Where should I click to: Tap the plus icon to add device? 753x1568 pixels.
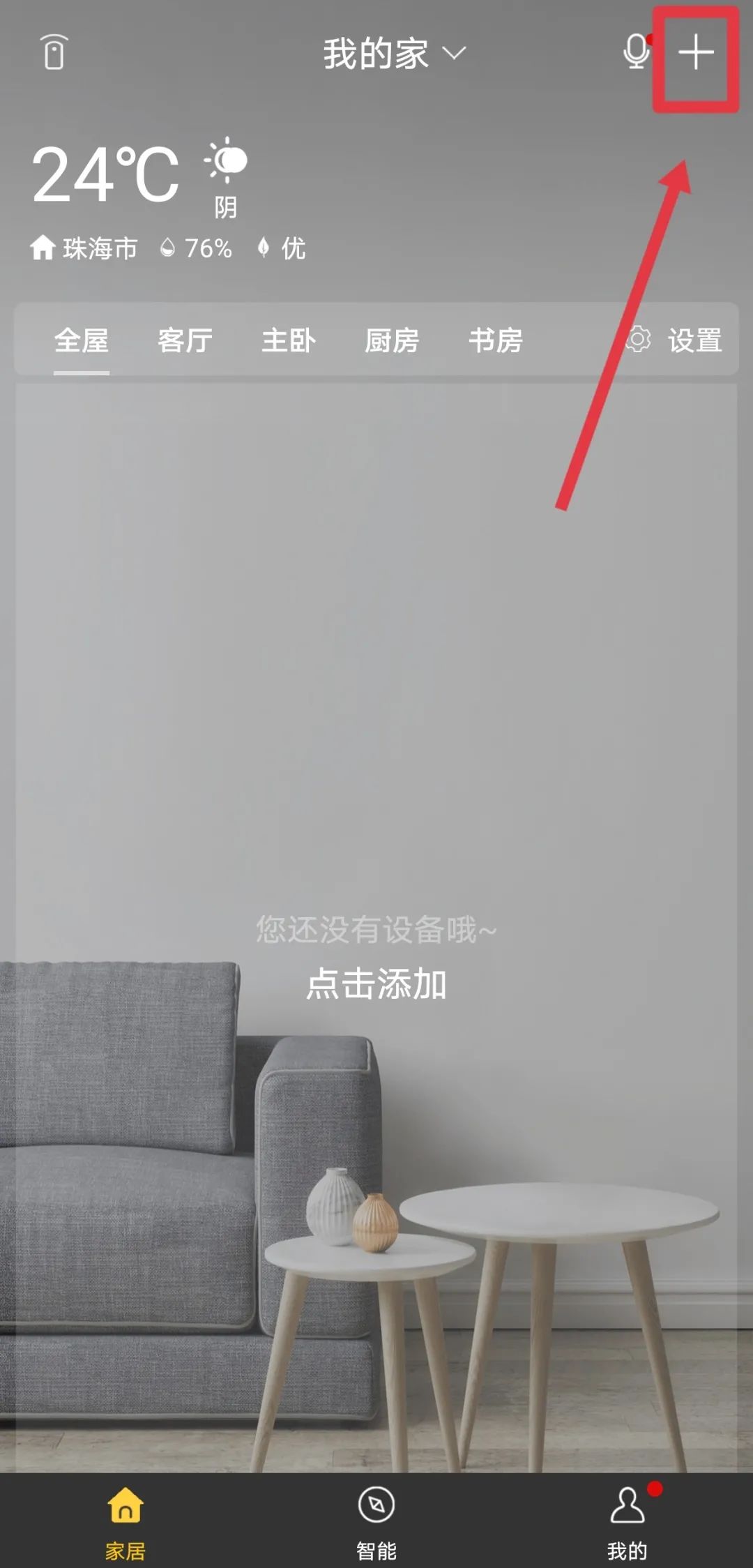[x=696, y=53]
